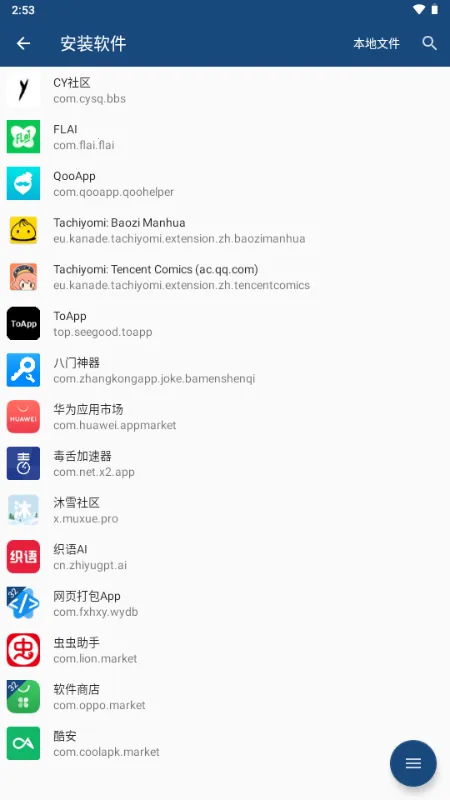Choose the FLAI app row
This screenshot has width=450, height=800.
[x=225, y=137]
